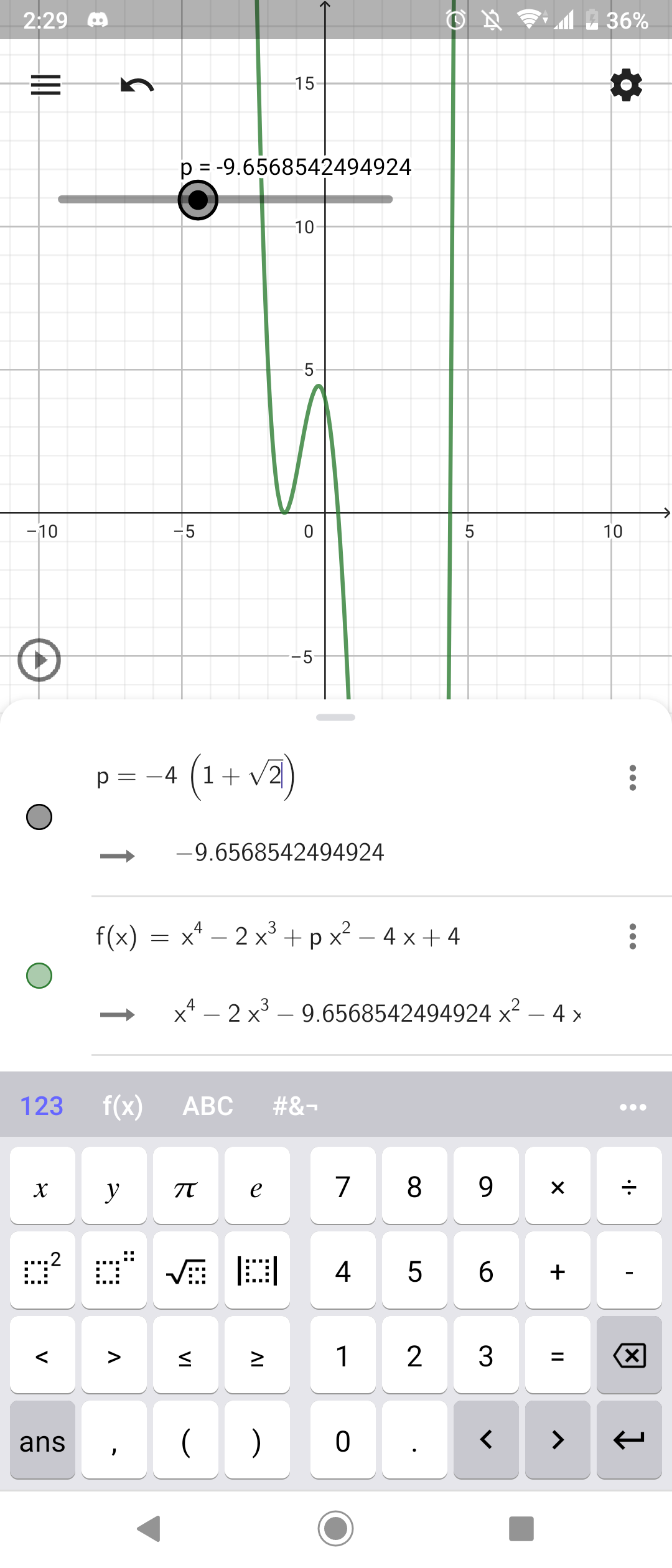Switch keyboard to #&¬ symbols tab
Image resolution: width=672 pixels, height=1568 pixels.
pos(295,1106)
